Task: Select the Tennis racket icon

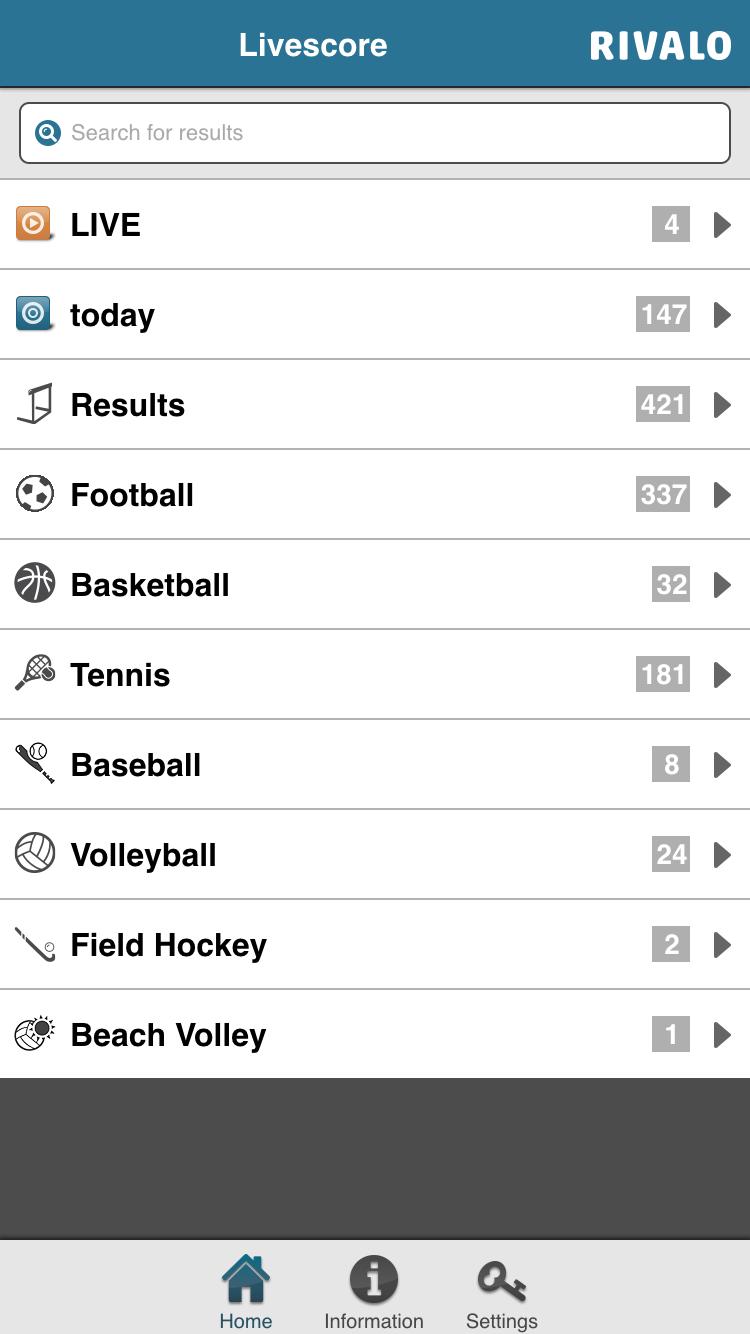Action: [x=34, y=674]
